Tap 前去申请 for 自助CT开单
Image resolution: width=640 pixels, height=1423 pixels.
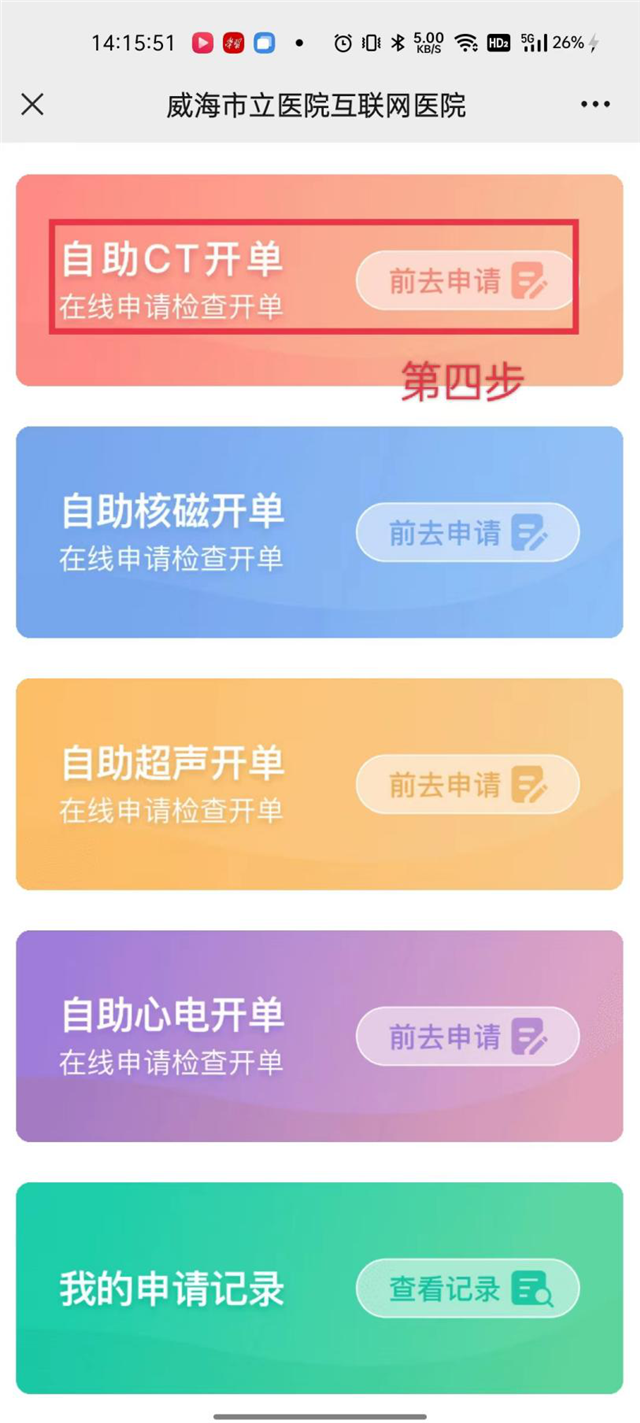tap(467, 281)
